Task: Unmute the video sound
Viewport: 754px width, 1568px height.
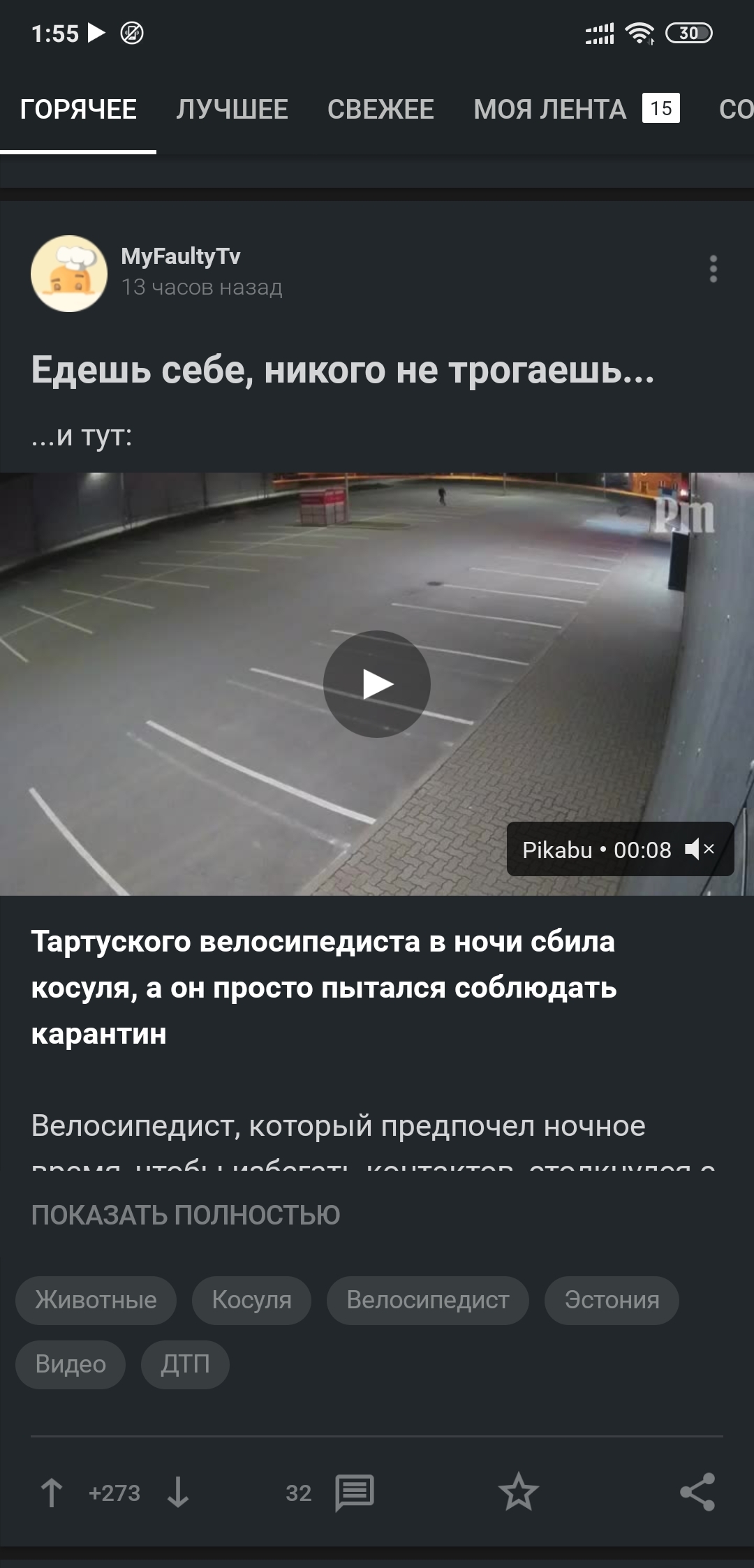Action: 700,849
